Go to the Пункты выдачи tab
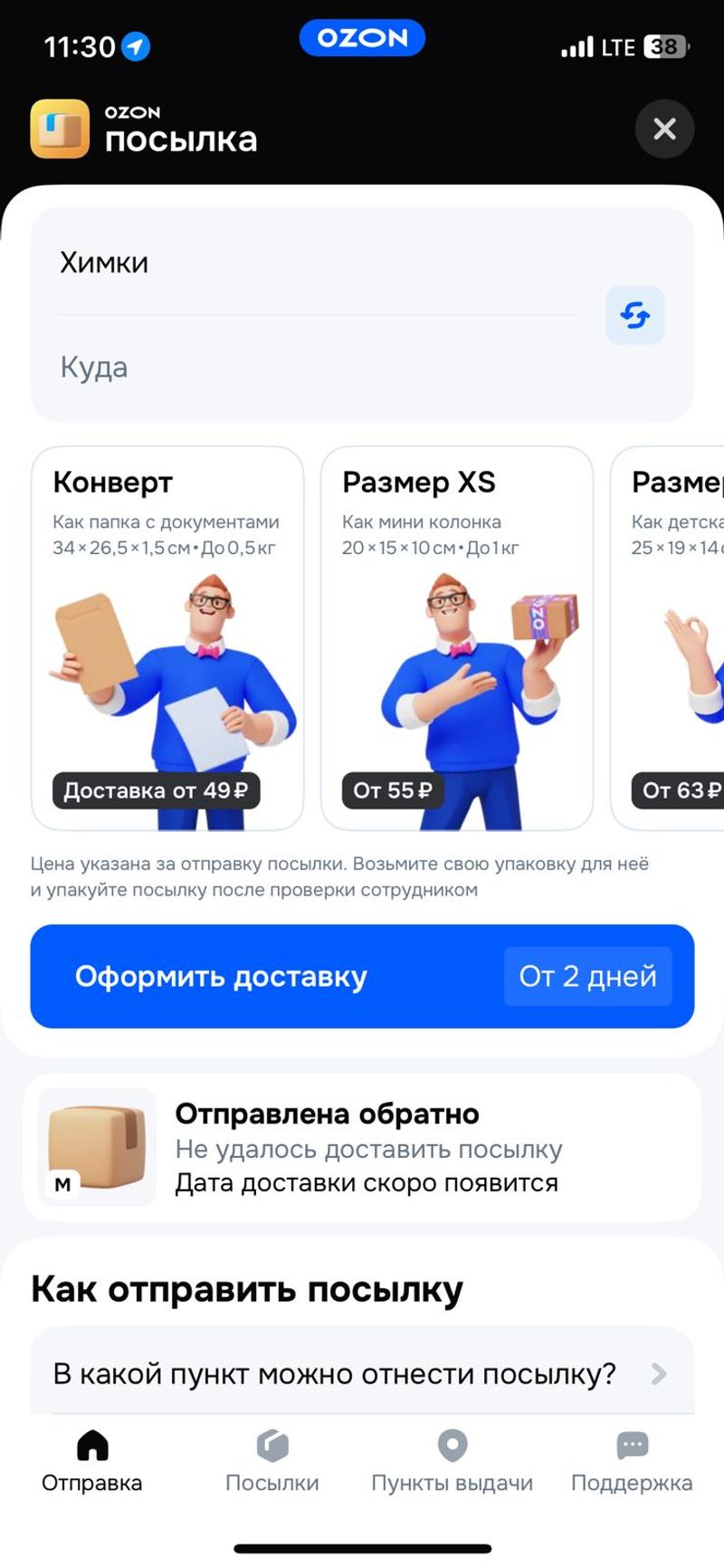This screenshot has height=1568, width=724. coord(452,1460)
